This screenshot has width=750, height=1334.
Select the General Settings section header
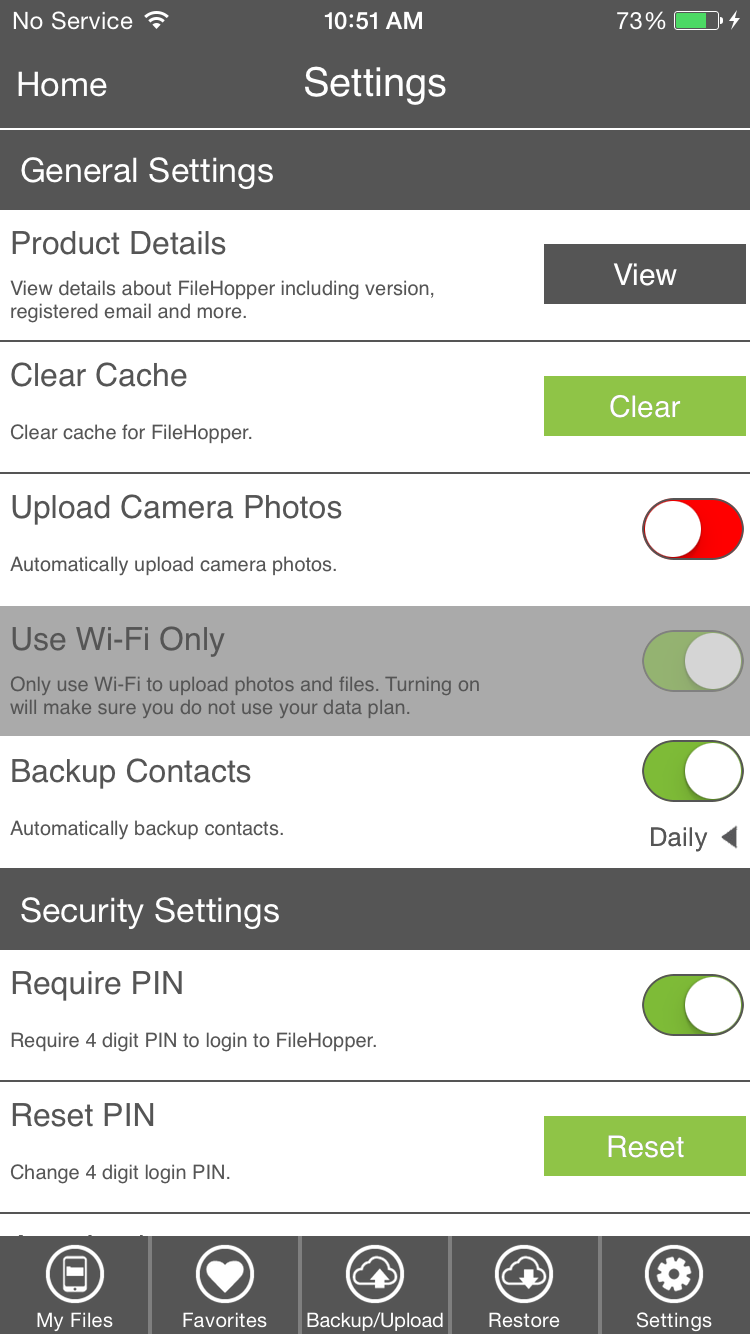tap(145, 170)
